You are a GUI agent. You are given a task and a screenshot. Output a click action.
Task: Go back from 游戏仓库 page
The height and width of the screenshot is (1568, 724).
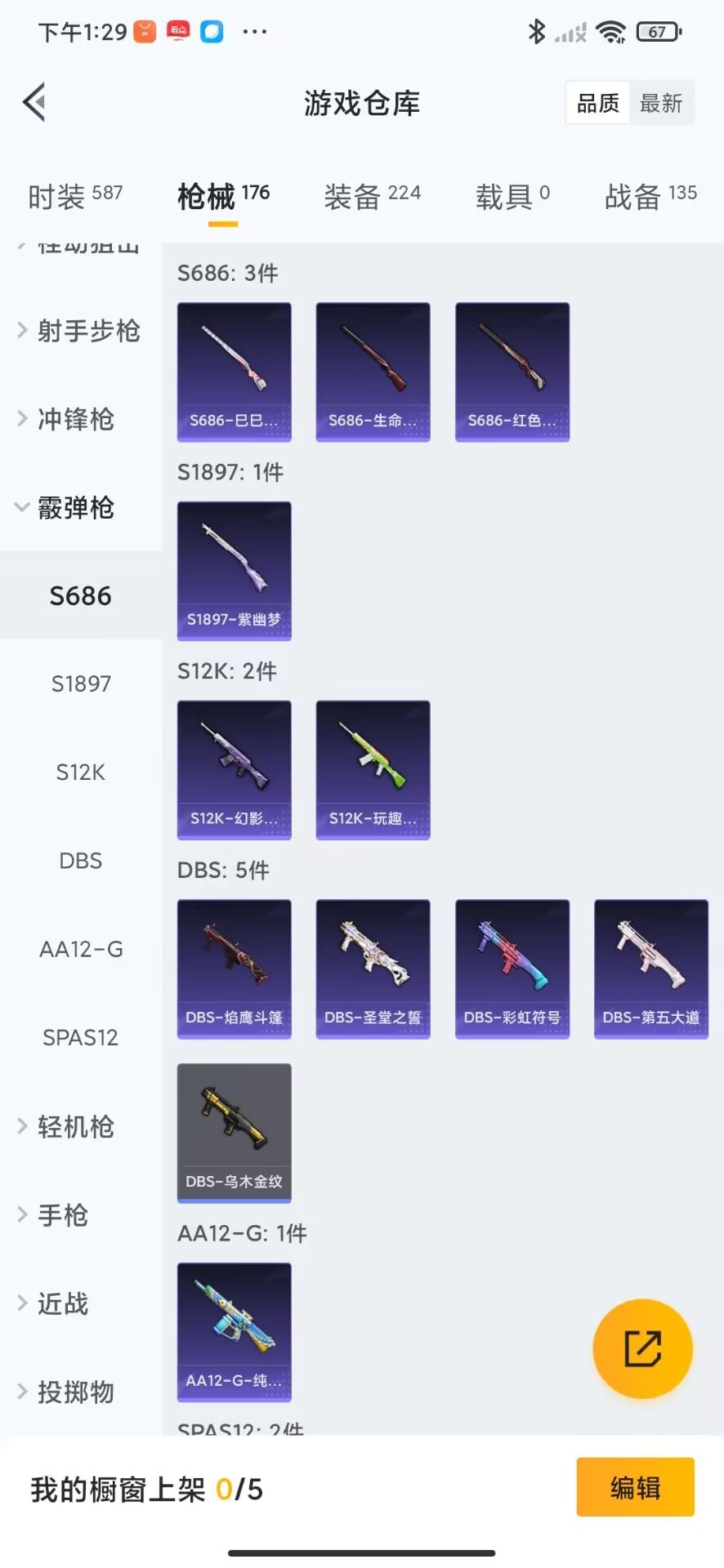(x=34, y=103)
